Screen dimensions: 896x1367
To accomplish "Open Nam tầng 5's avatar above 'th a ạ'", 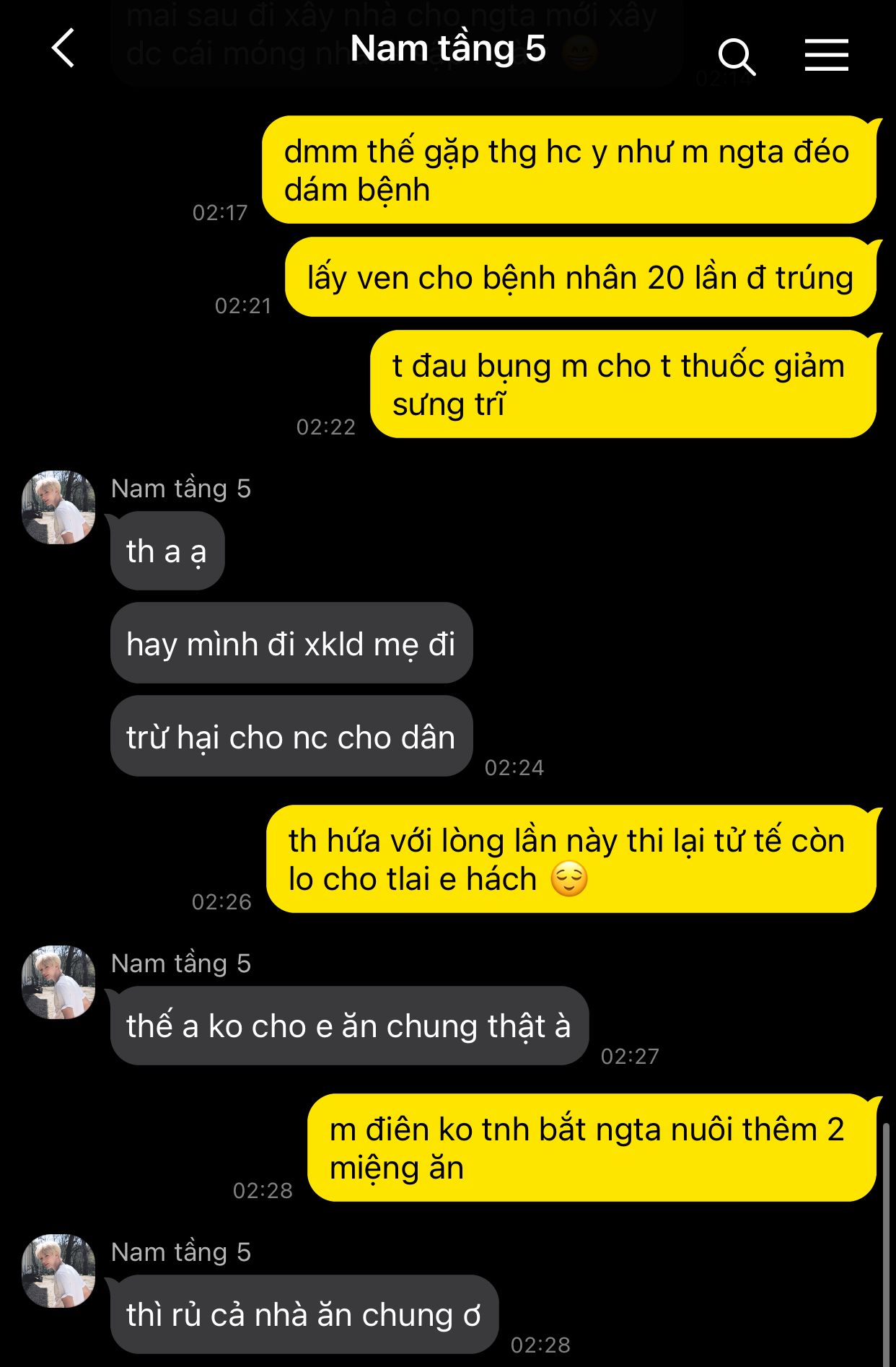I will (x=58, y=507).
